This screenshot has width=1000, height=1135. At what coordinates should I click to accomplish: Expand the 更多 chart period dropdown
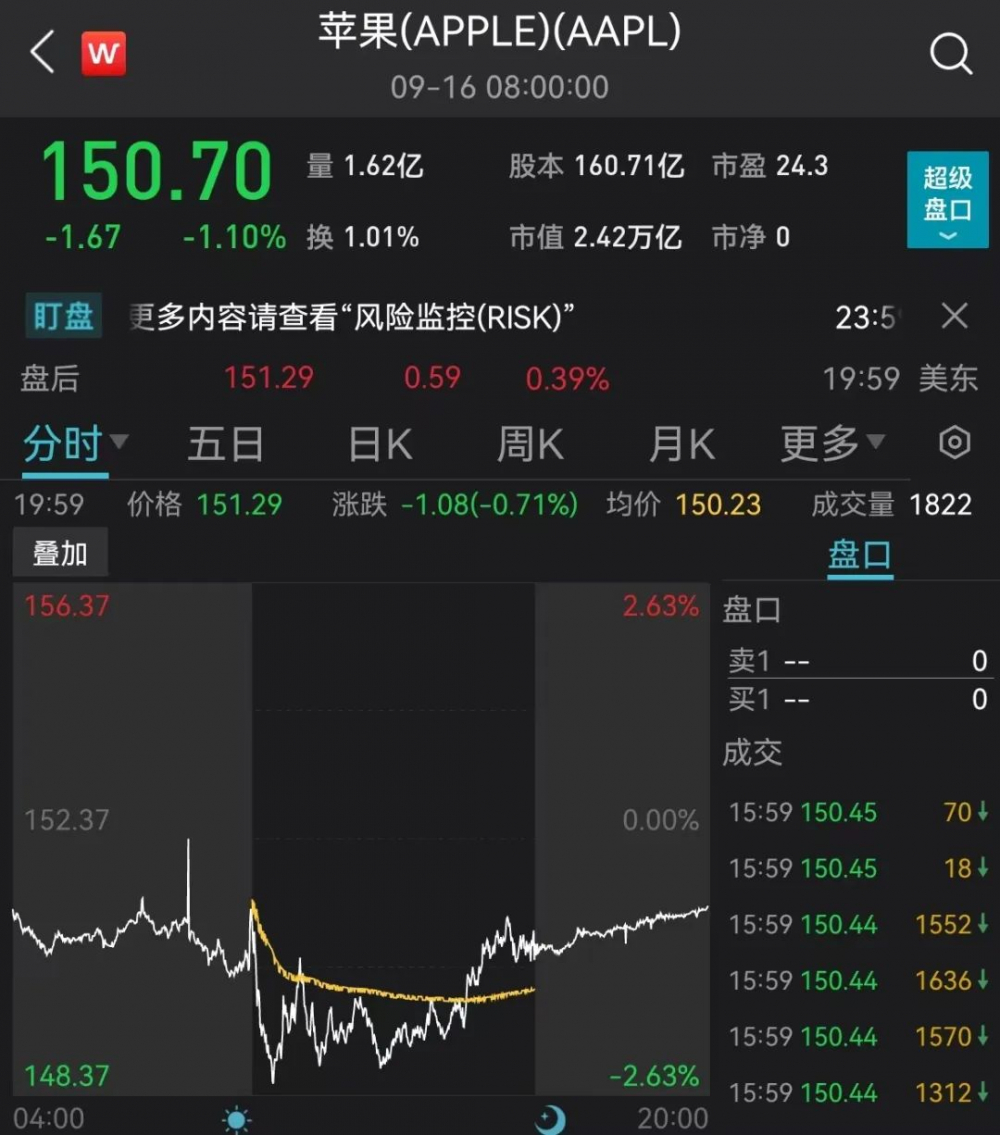pos(830,444)
